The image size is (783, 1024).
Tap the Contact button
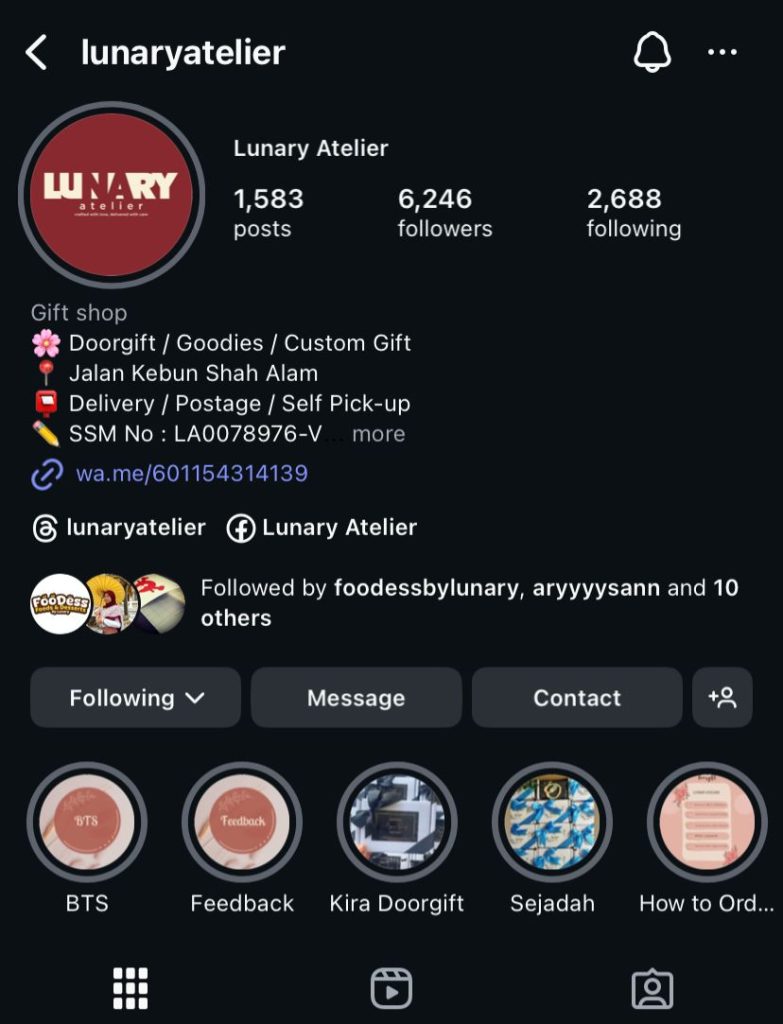click(576, 698)
